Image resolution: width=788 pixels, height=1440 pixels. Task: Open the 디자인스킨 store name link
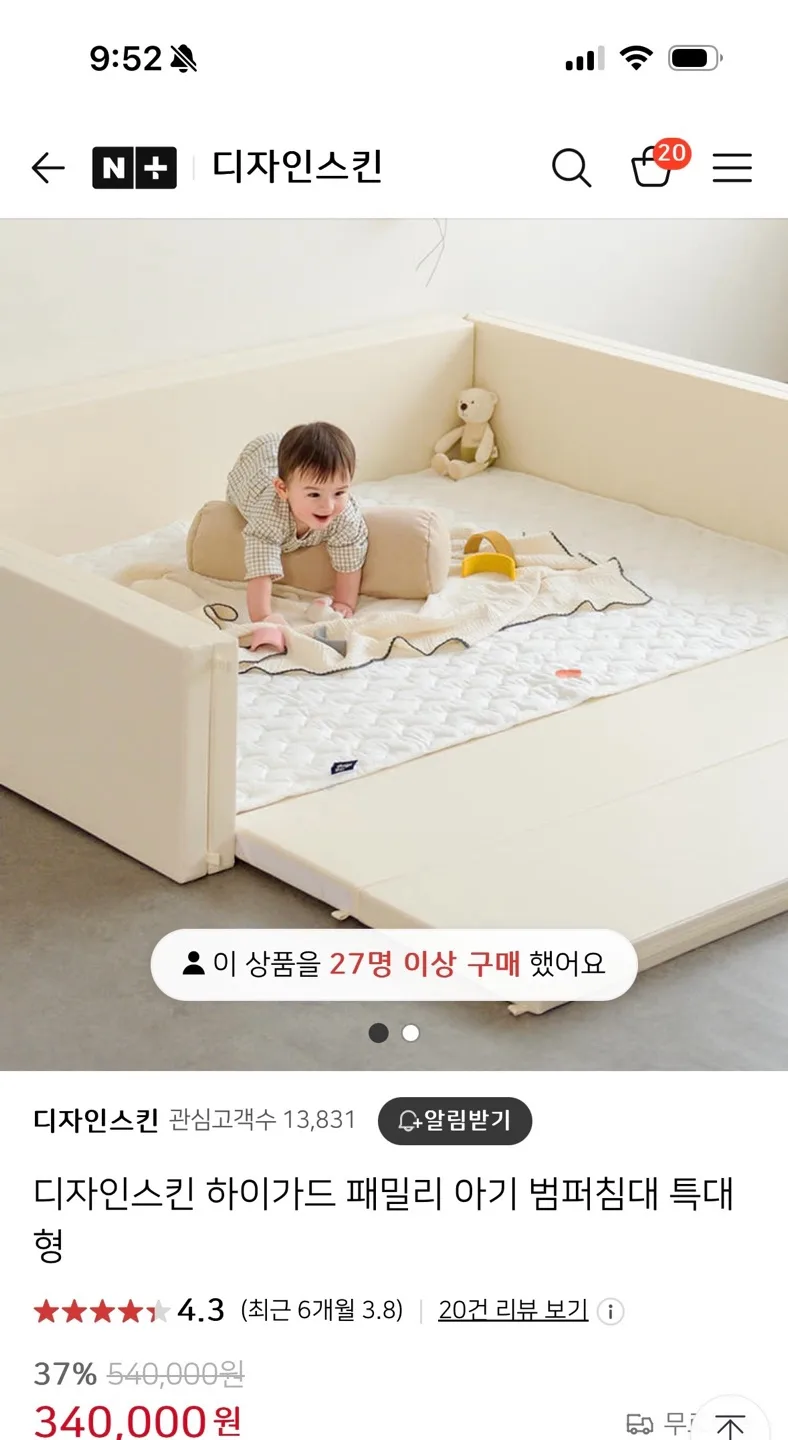96,1120
